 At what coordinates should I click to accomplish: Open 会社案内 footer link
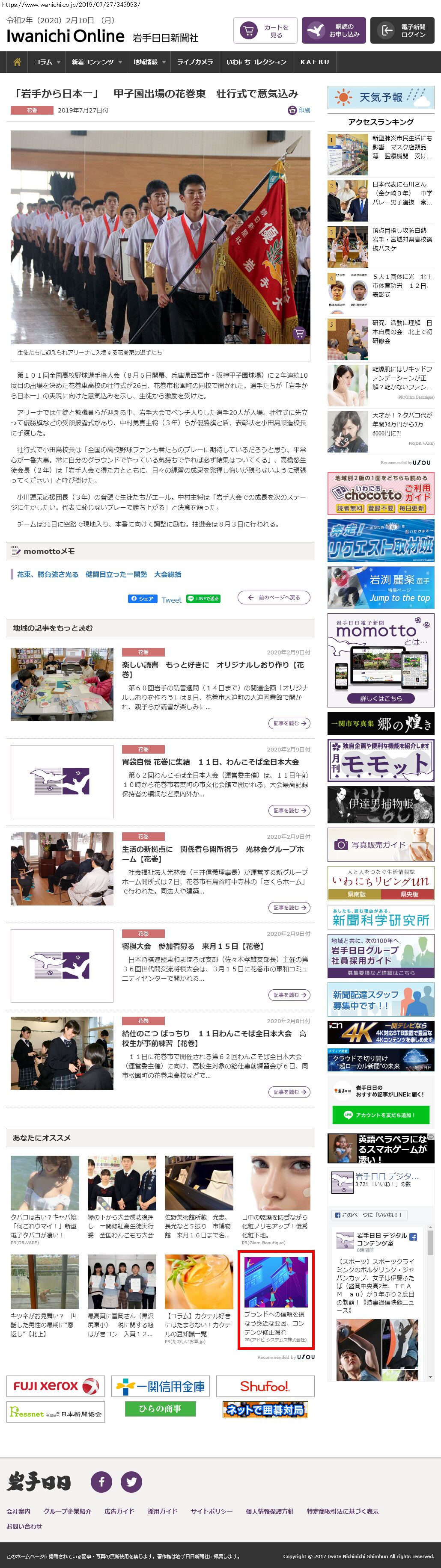coord(18,1511)
